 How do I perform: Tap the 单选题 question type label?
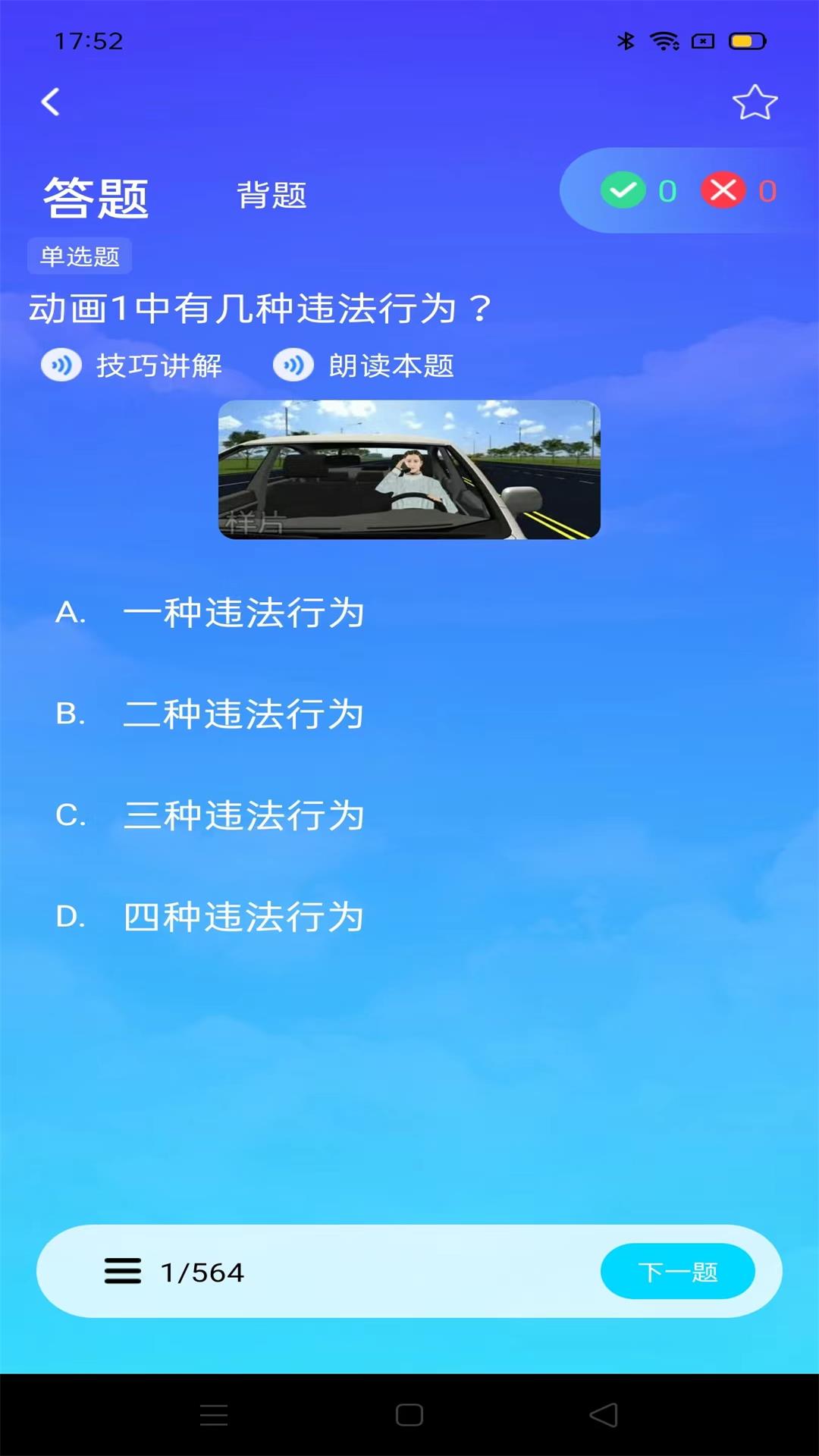[80, 256]
